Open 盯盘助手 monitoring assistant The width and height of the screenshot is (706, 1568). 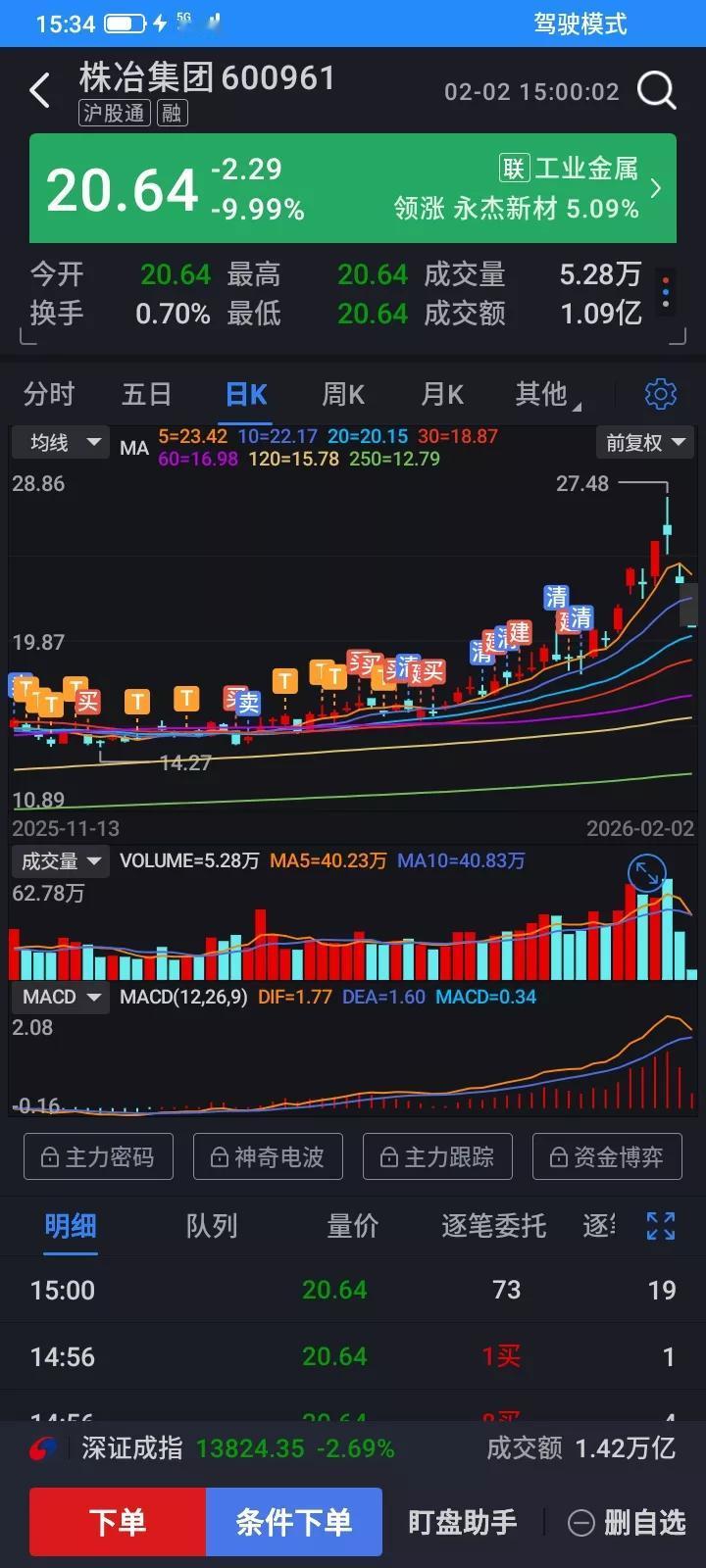(x=461, y=1522)
